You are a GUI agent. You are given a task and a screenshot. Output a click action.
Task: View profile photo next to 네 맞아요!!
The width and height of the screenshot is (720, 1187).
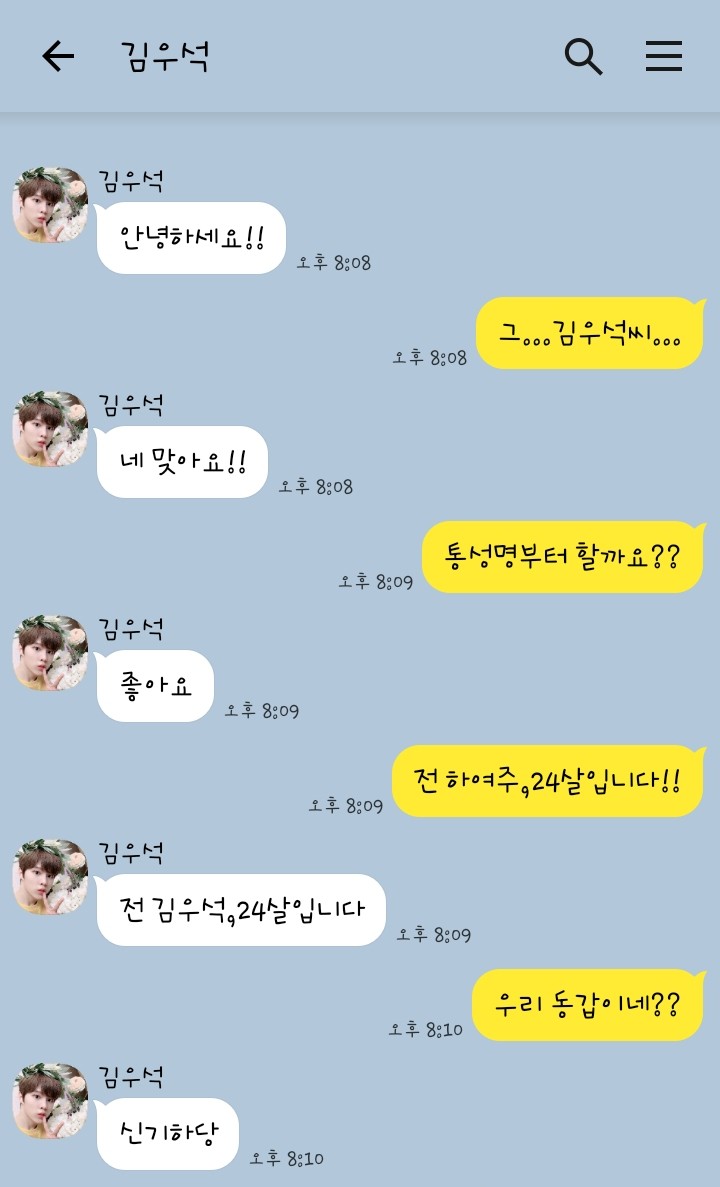tap(50, 429)
